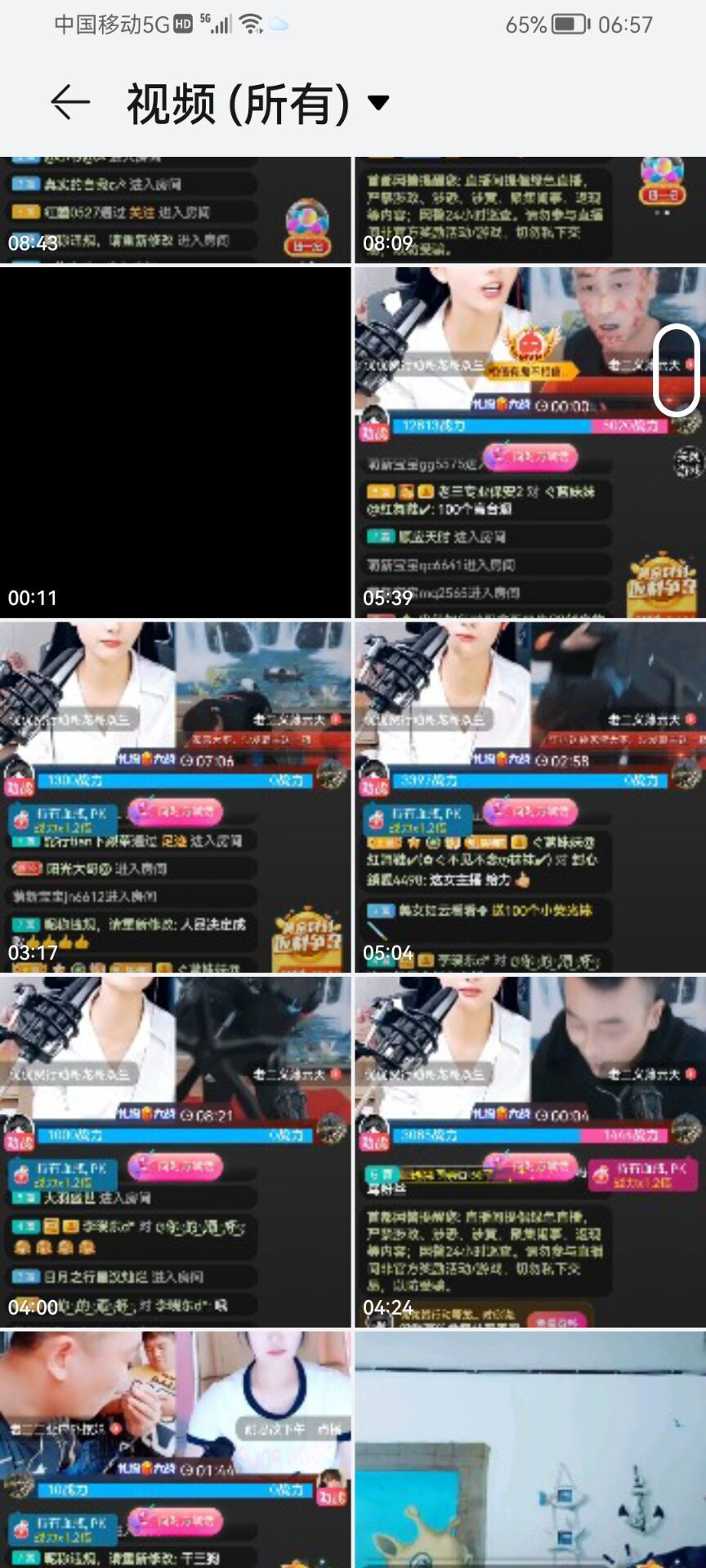This screenshot has height=1568, width=706.
Task: View the 04:00 video
Action: coord(175,1151)
